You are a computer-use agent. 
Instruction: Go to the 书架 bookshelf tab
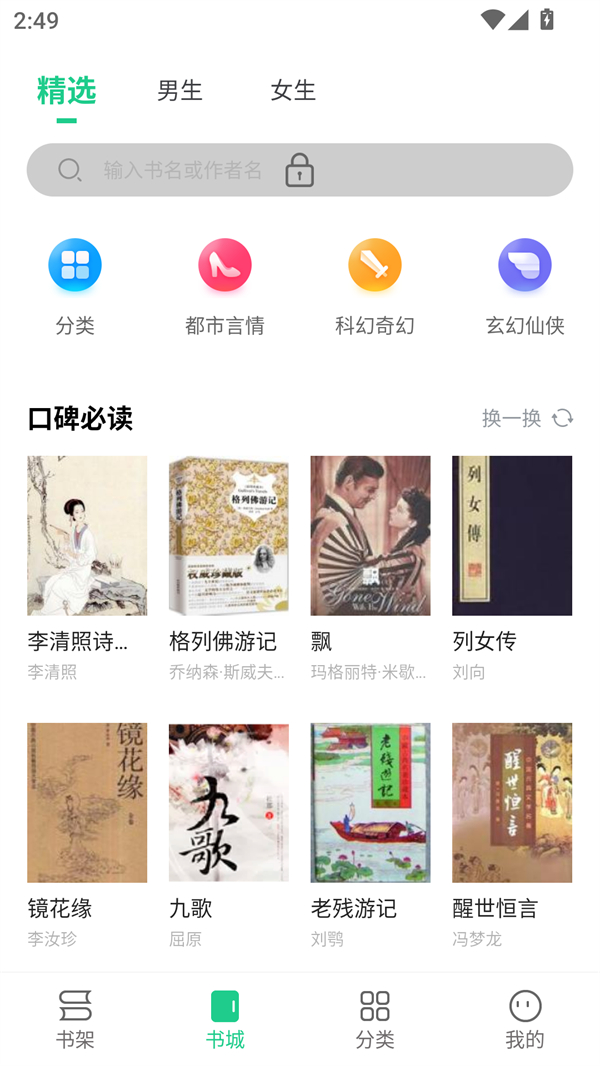(x=75, y=1019)
